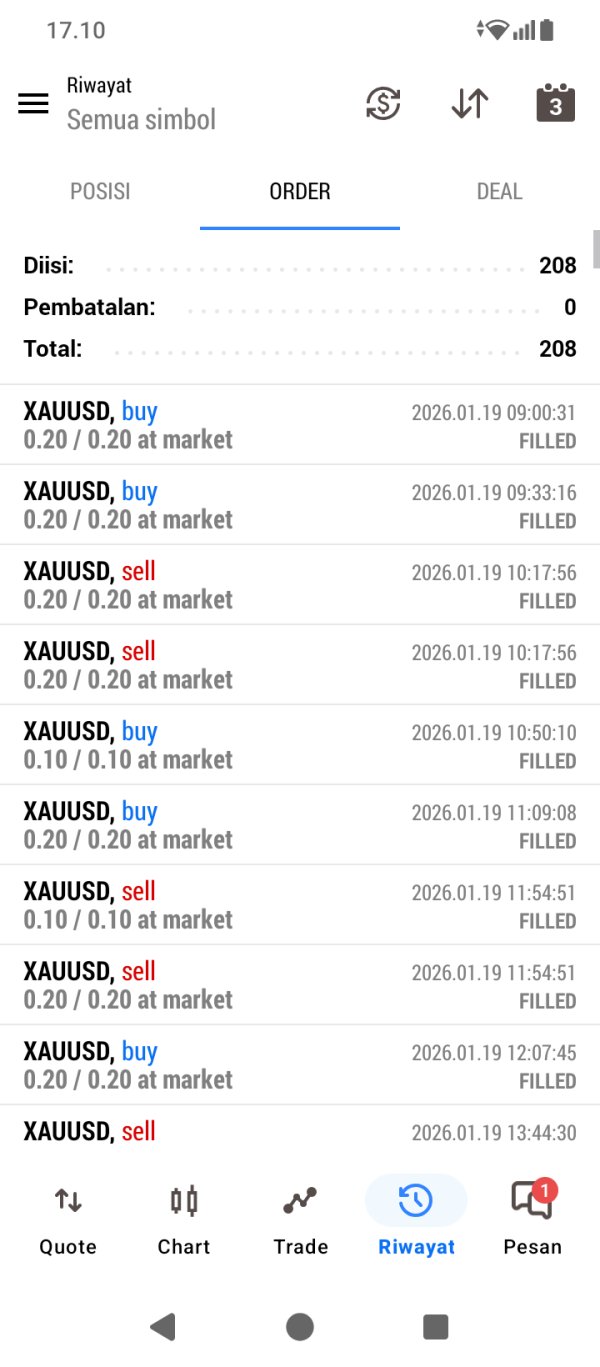600x1367 pixels.
Task: Open the hamburger drawer menu
Action: click(x=33, y=103)
